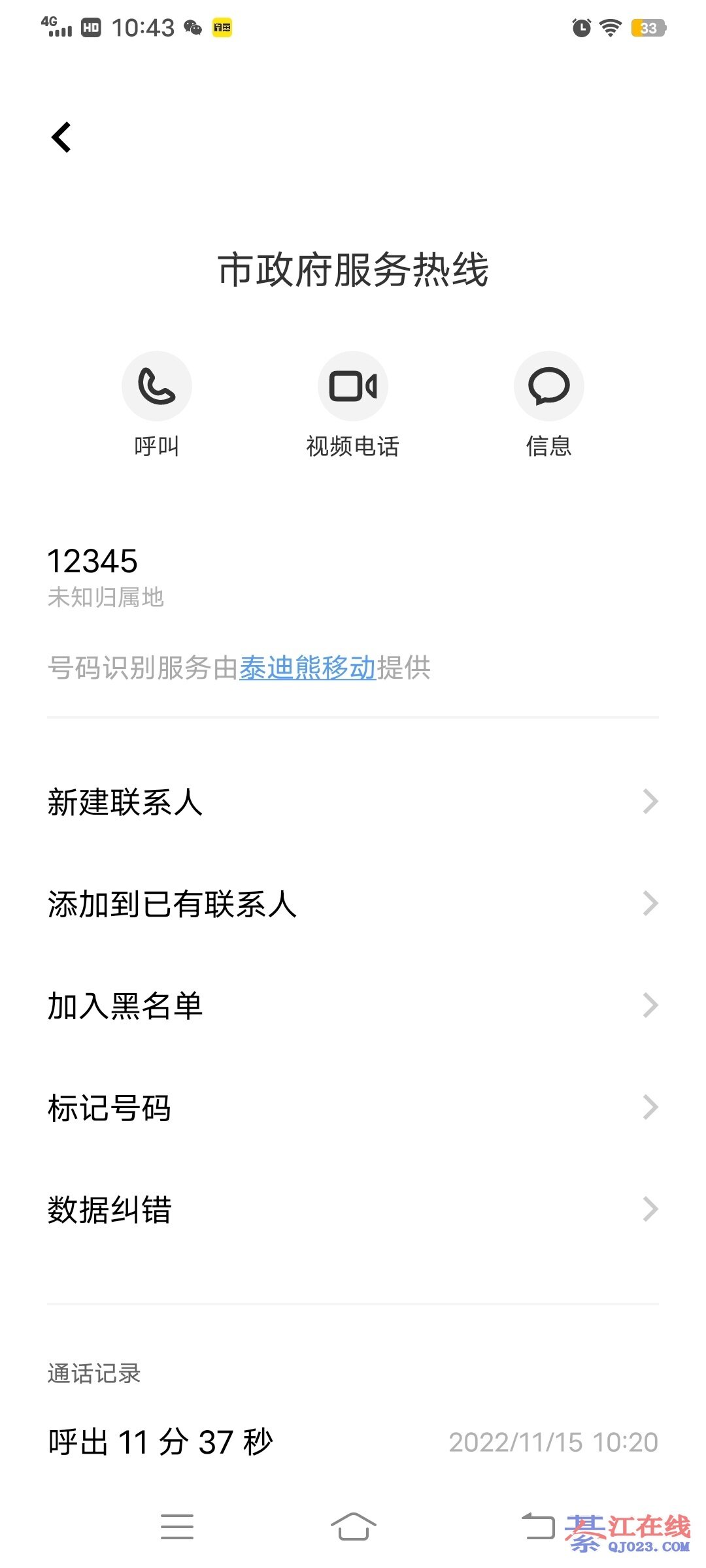This screenshot has width=706, height=1568.
Task: Open 新建联系人 to create contact
Action: (x=353, y=802)
